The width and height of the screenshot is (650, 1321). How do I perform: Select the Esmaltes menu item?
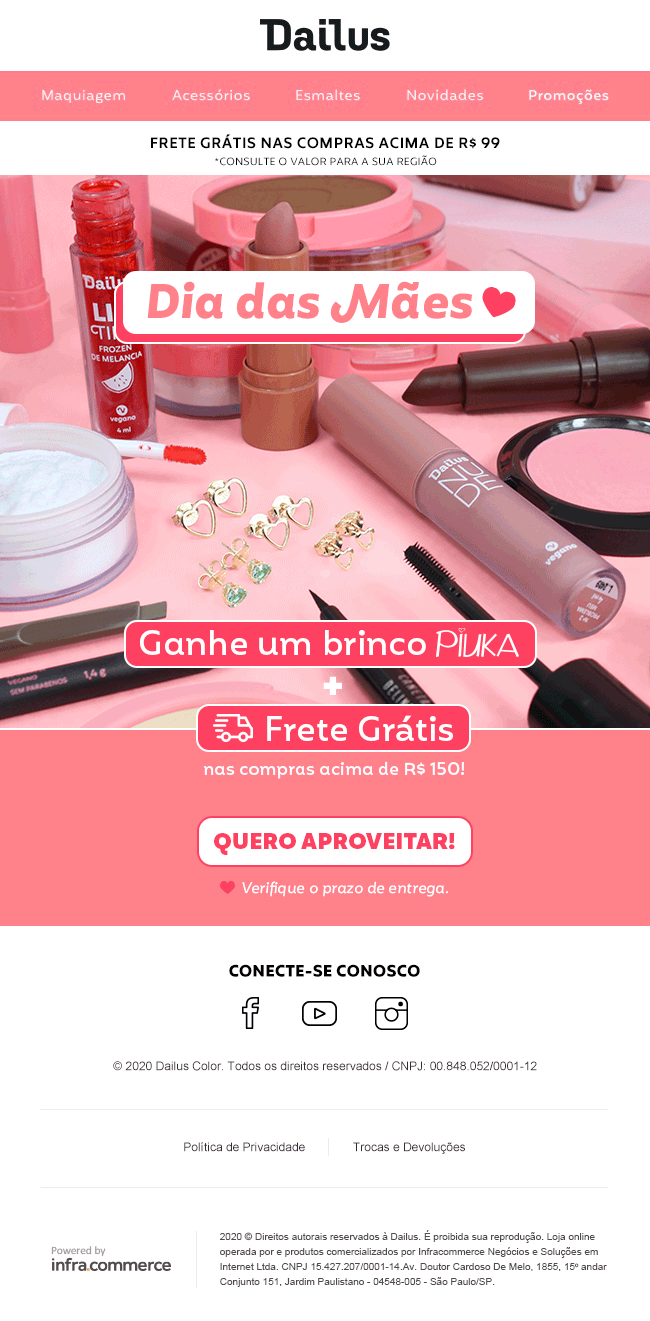point(327,96)
